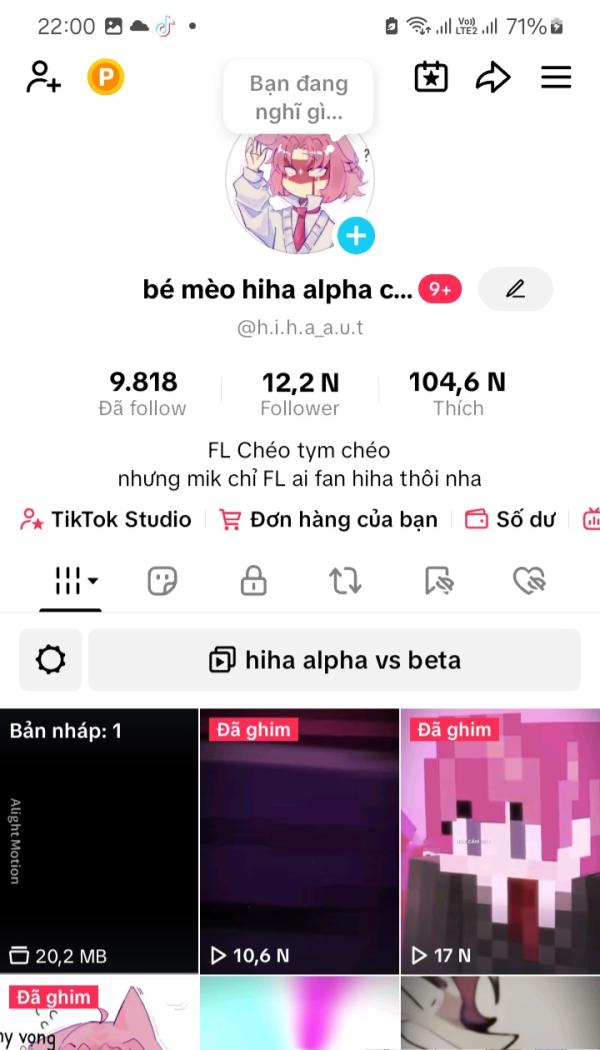Switch to the hidden liked videos tab
The image size is (600, 1050).
point(528,580)
